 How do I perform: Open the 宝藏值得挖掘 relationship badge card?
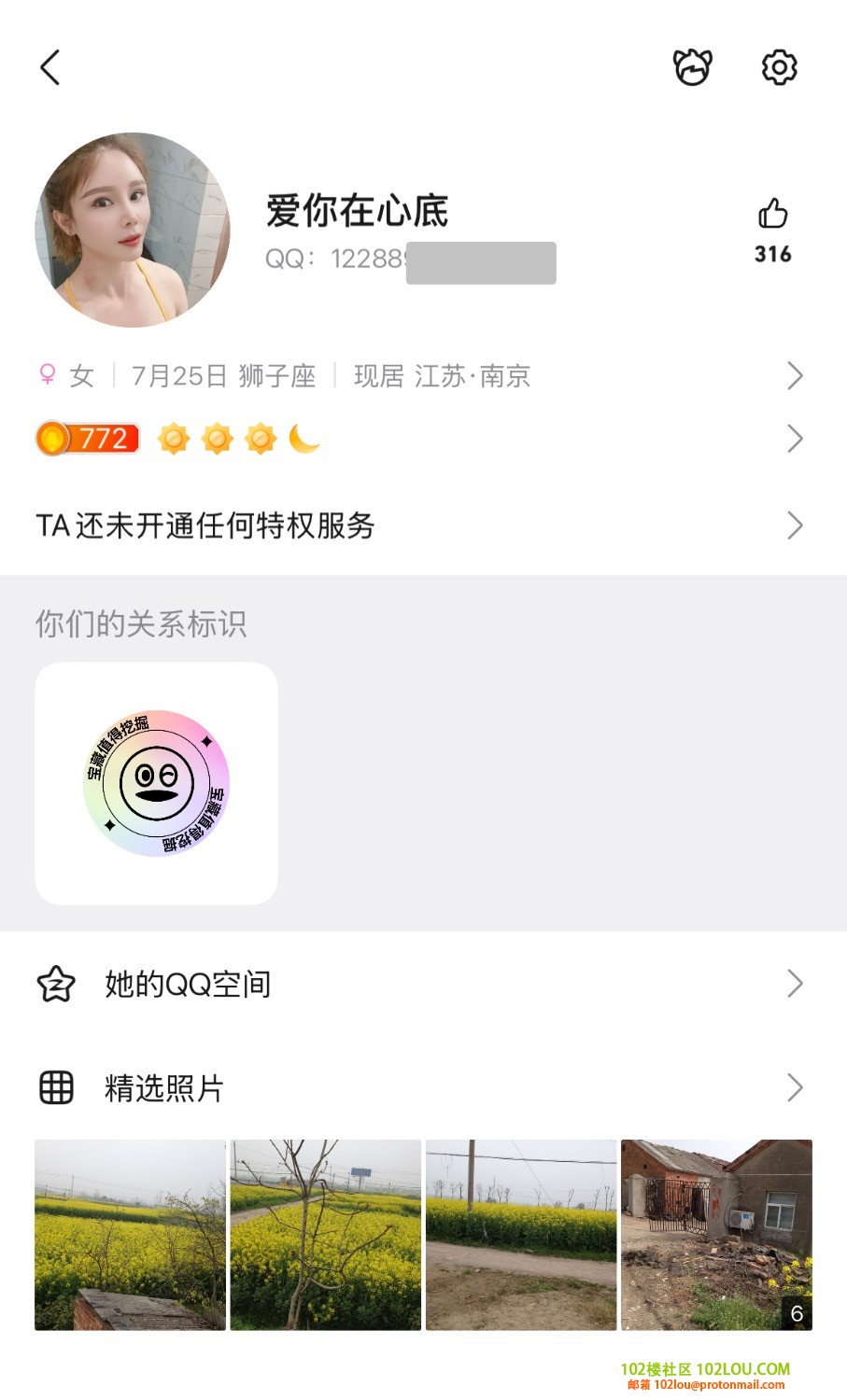pyautogui.click(x=156, y=783)
